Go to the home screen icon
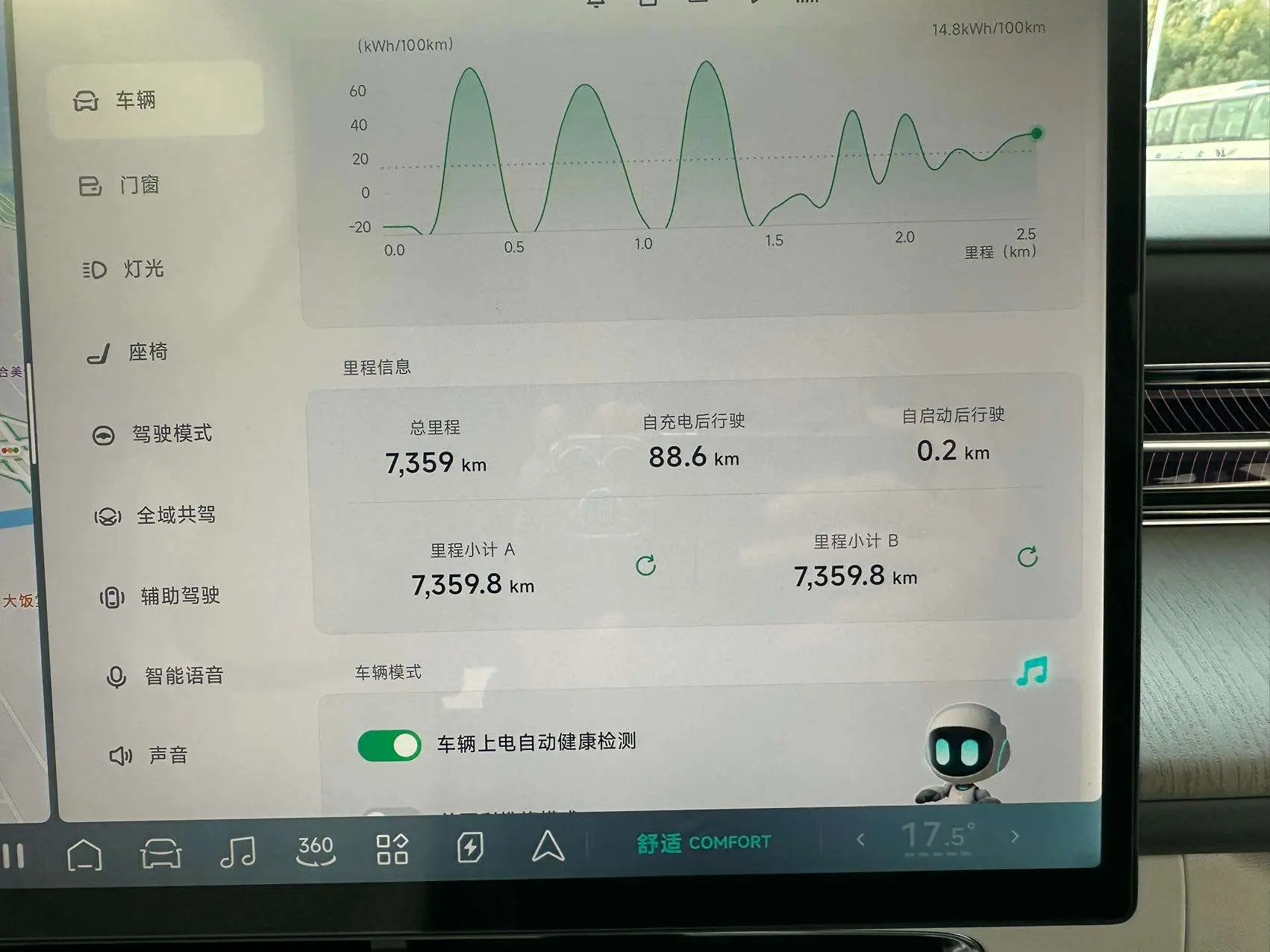1270x952 pixels. coord(84,854)
